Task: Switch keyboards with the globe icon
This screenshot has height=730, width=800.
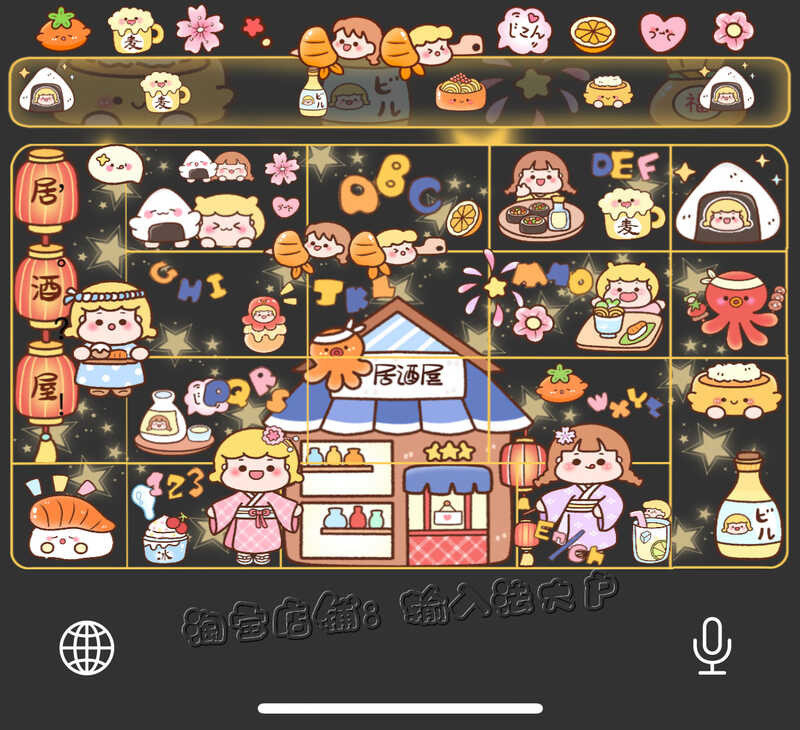Action: [x=87, y=647]
